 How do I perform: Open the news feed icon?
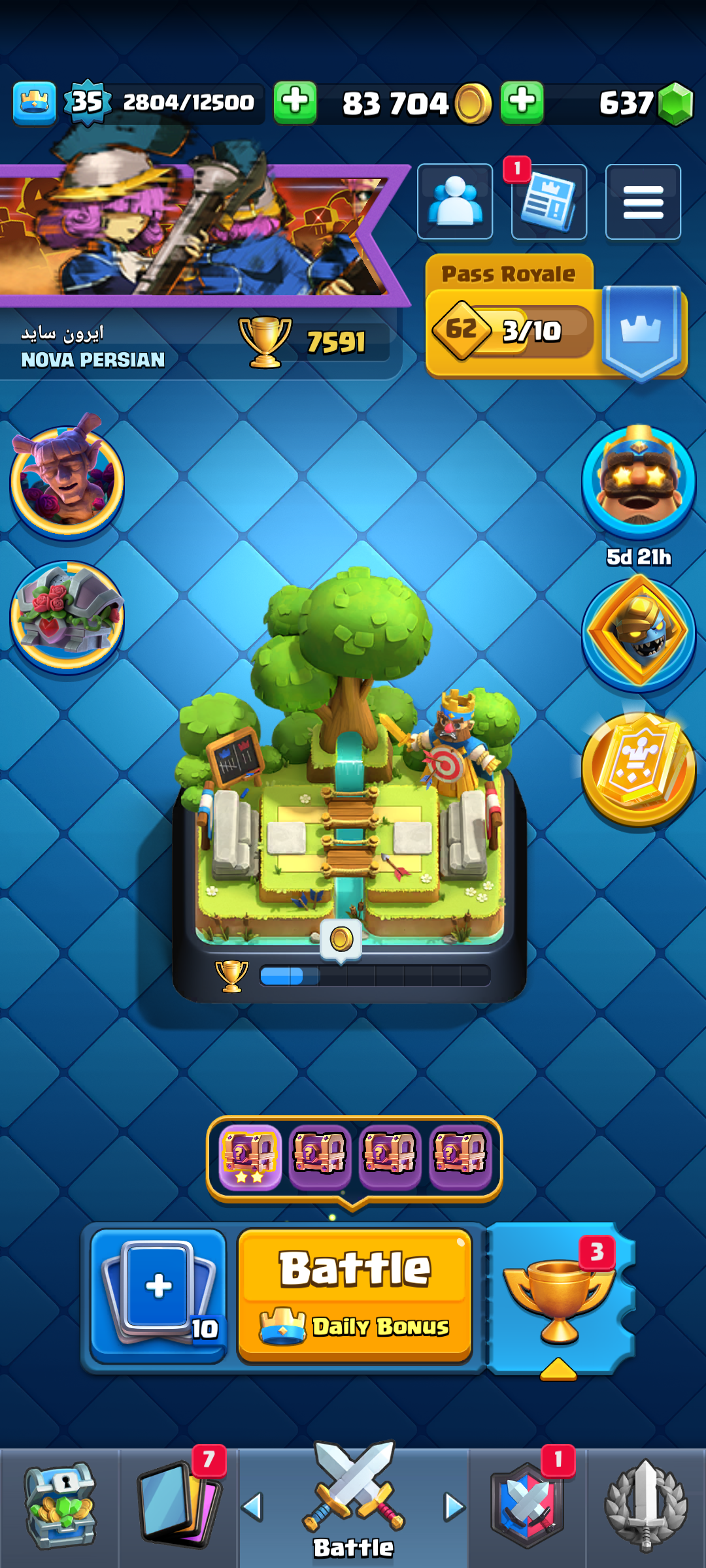pyautogui.click(x=549, y=202)
